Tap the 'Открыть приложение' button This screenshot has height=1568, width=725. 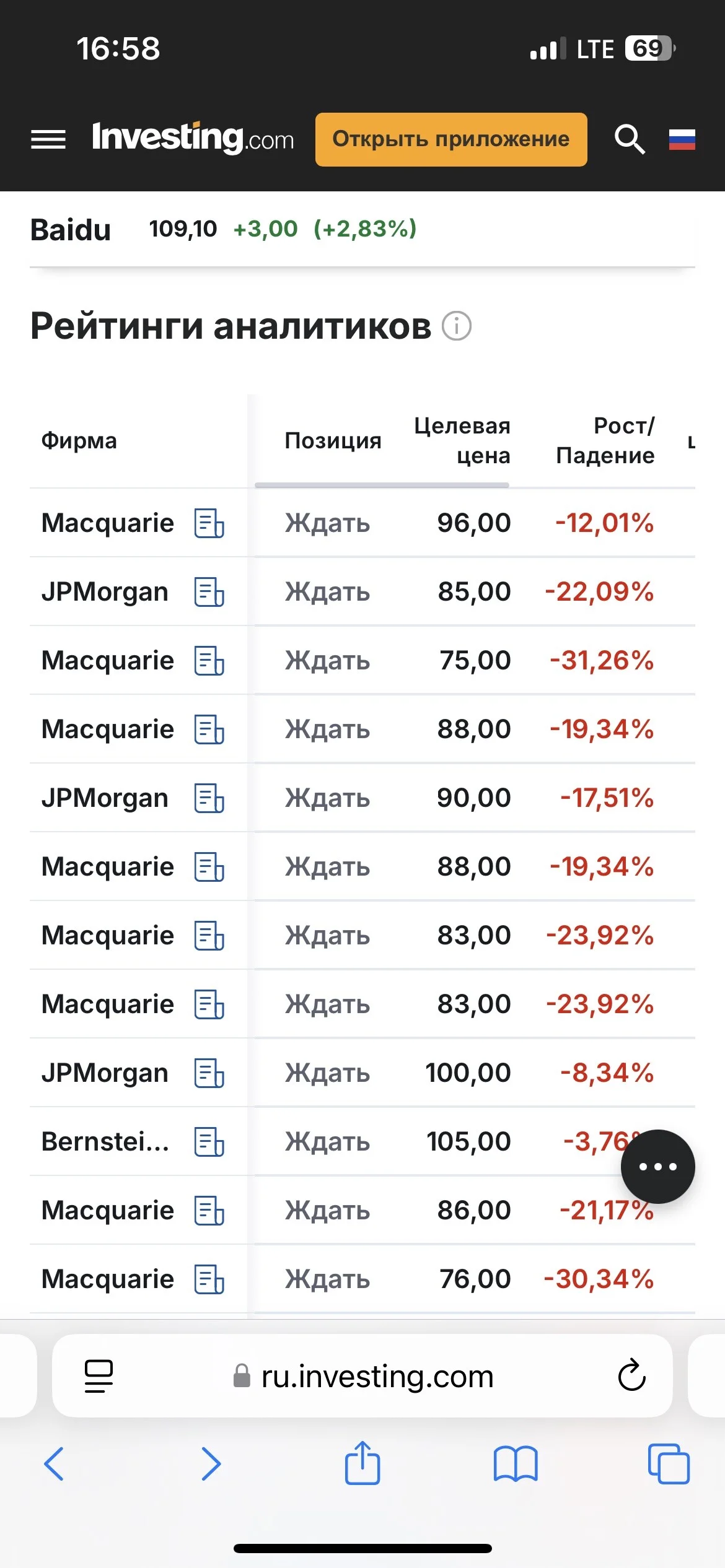point(451,139)
